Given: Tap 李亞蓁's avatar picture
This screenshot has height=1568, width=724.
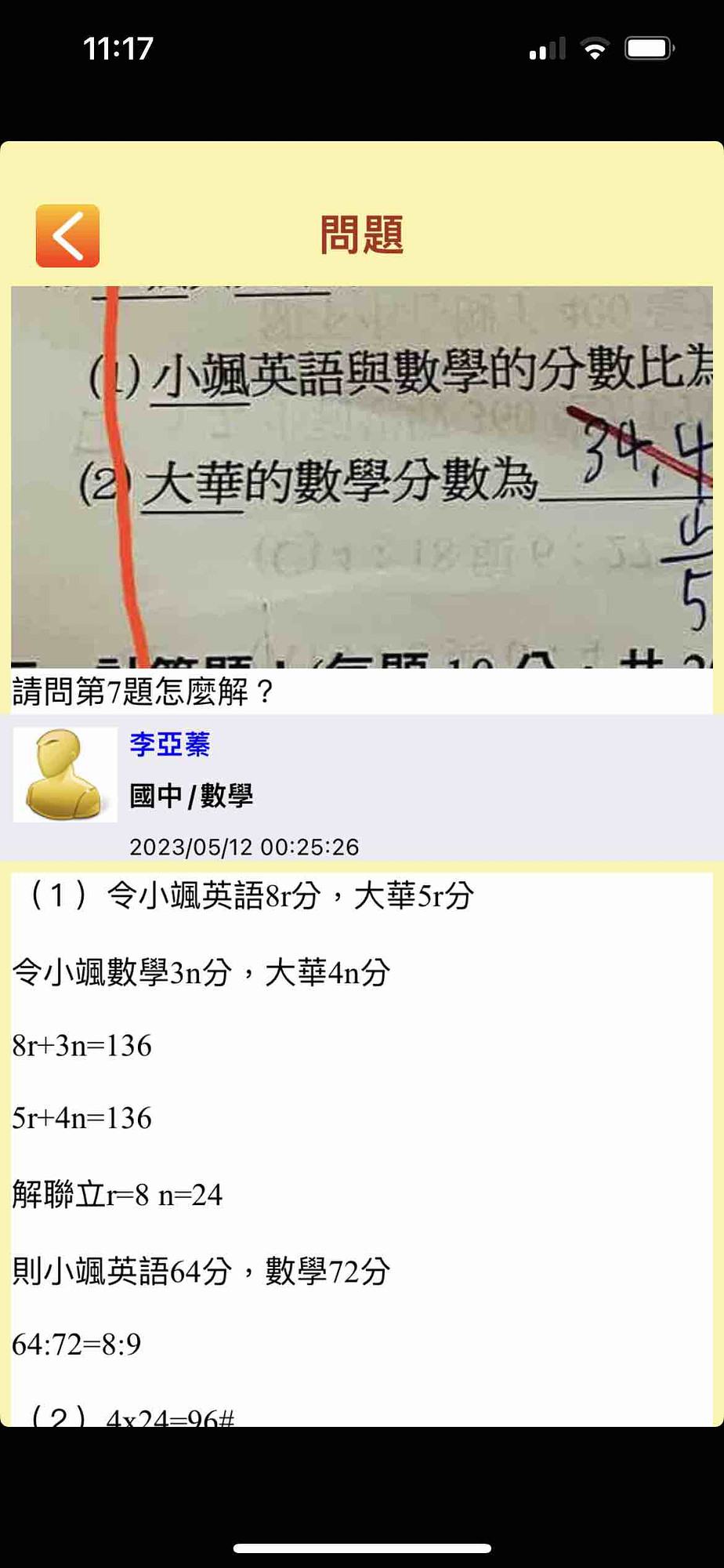Looking at the screenshot, I should tap(65, 775).
